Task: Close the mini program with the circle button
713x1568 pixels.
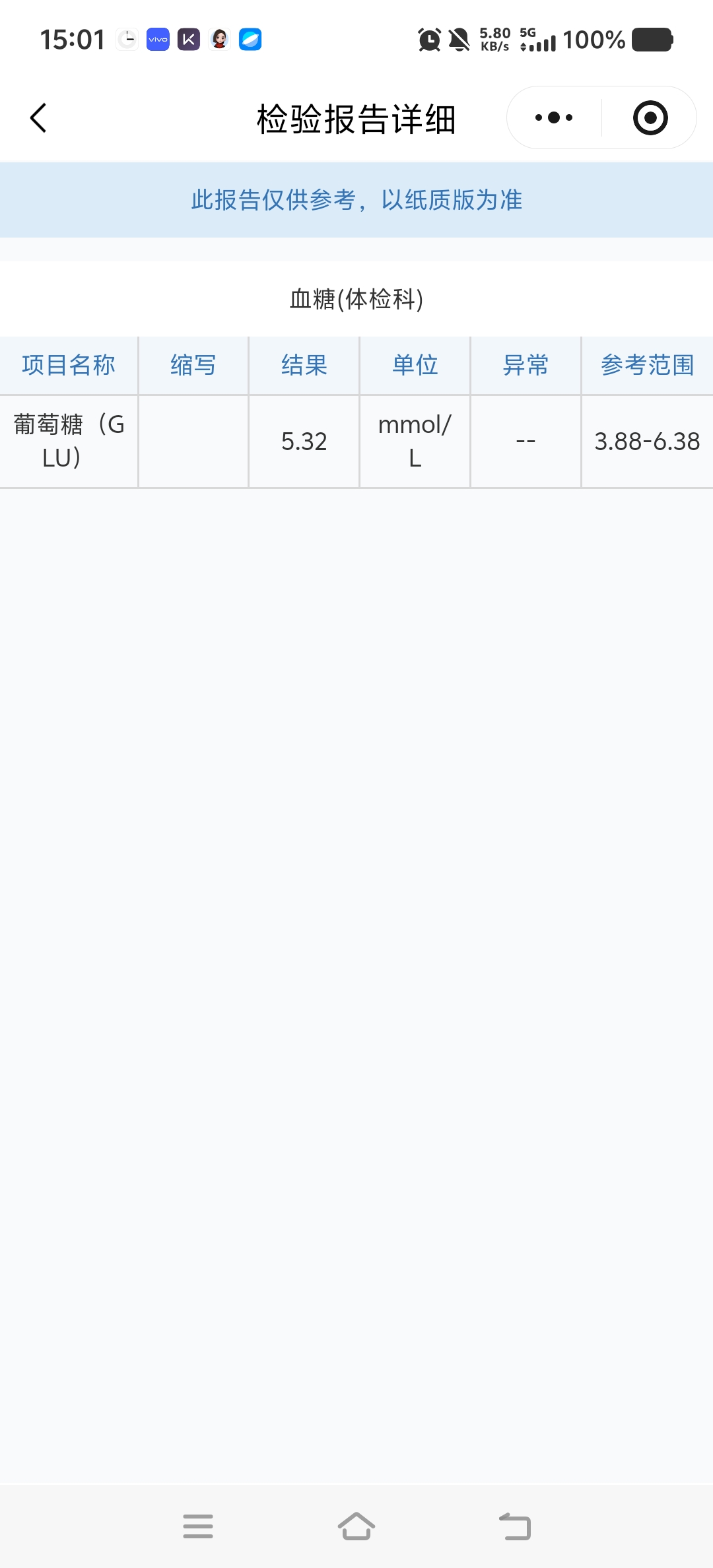Action: (650, 118)
